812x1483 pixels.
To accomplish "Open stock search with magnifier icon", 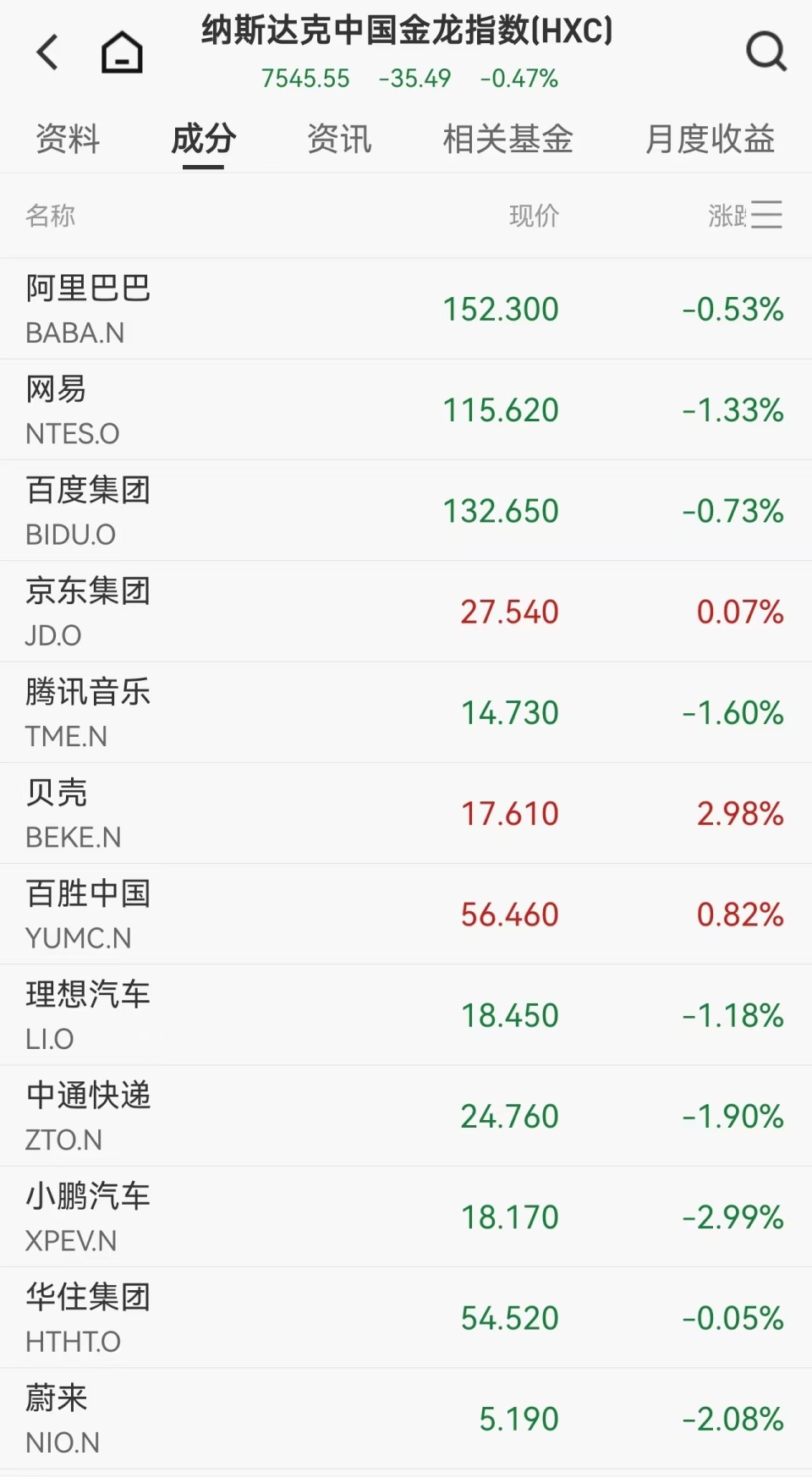I will [766, 51].
